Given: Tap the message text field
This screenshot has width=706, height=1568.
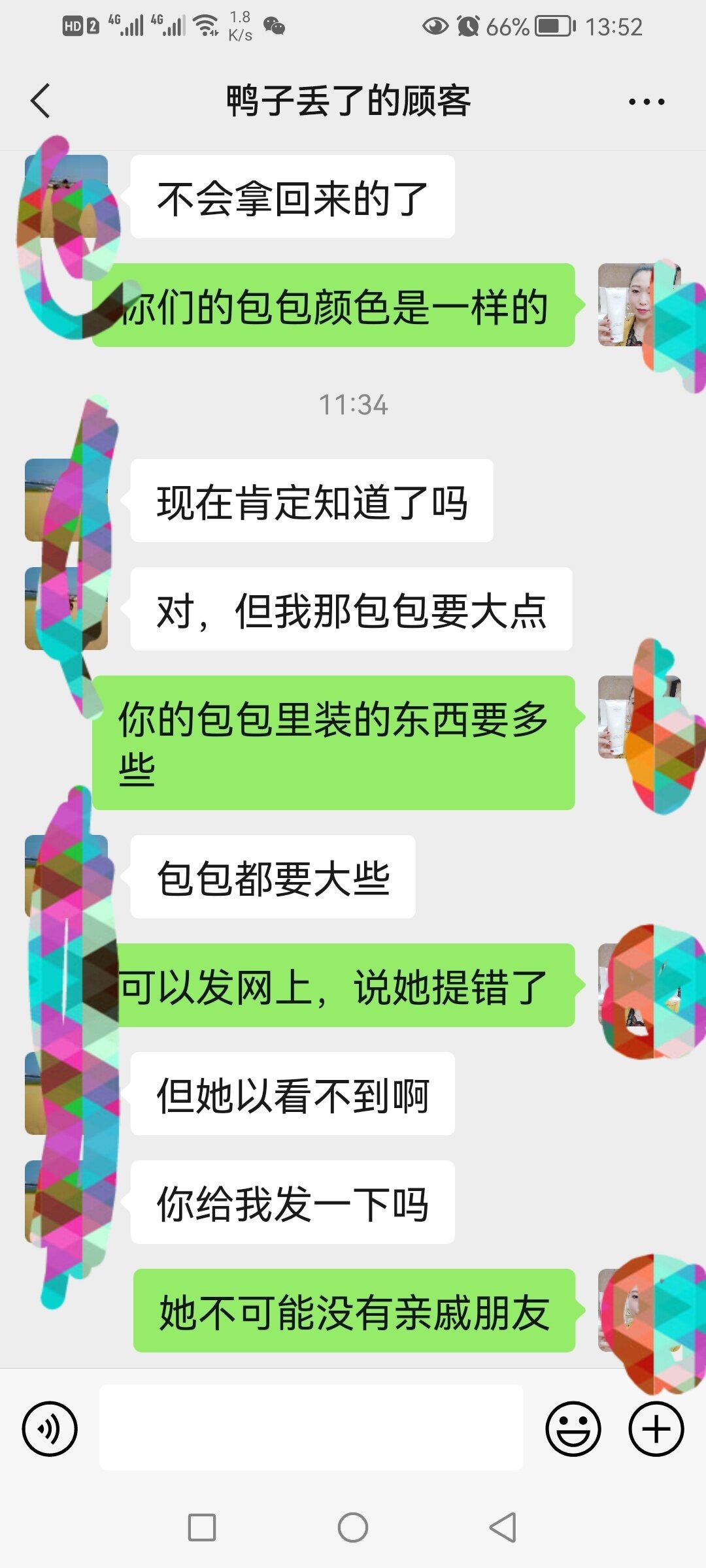Looking at the screenshot, I should click(311, 1428).
